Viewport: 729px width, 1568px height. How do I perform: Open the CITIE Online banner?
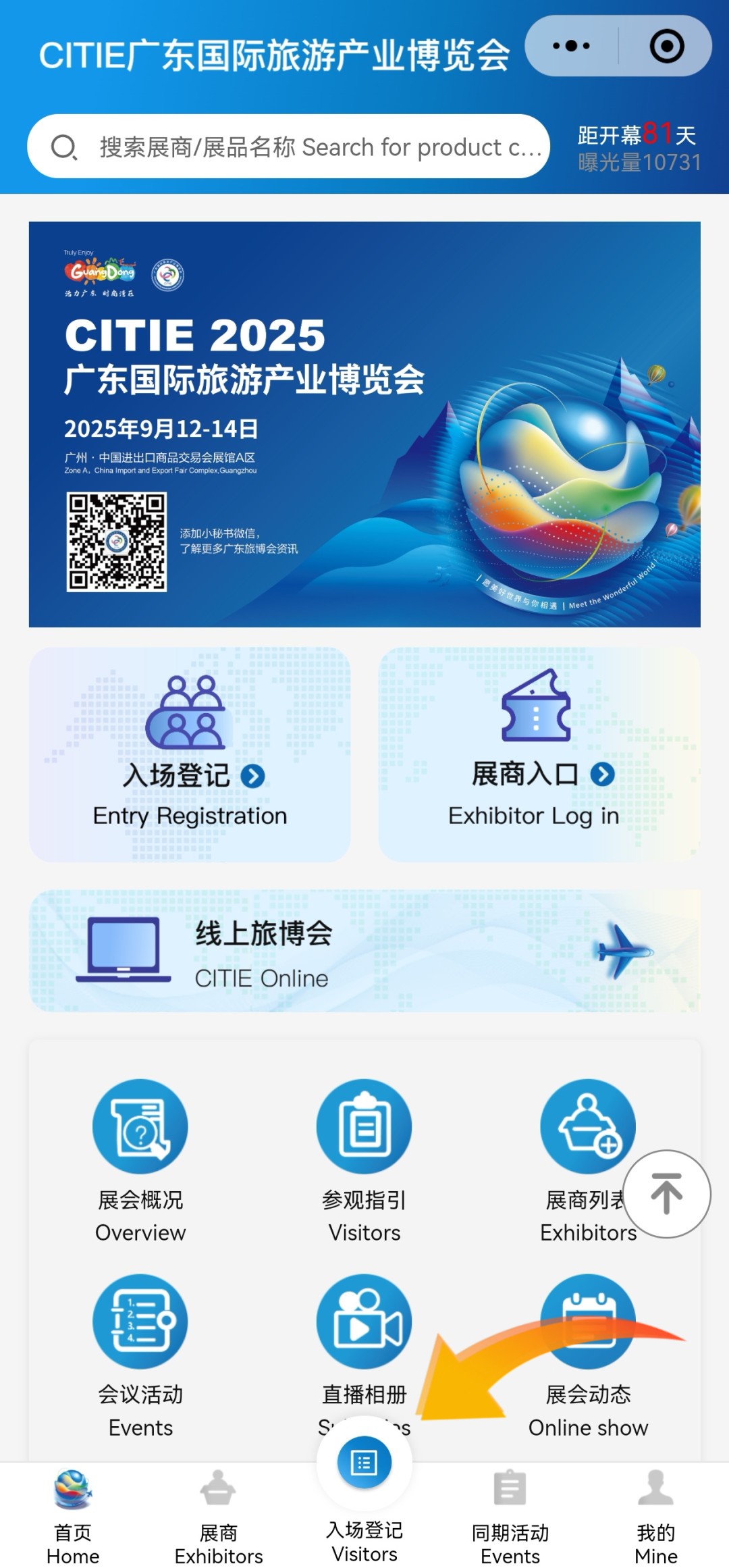(x=364, y=950)
